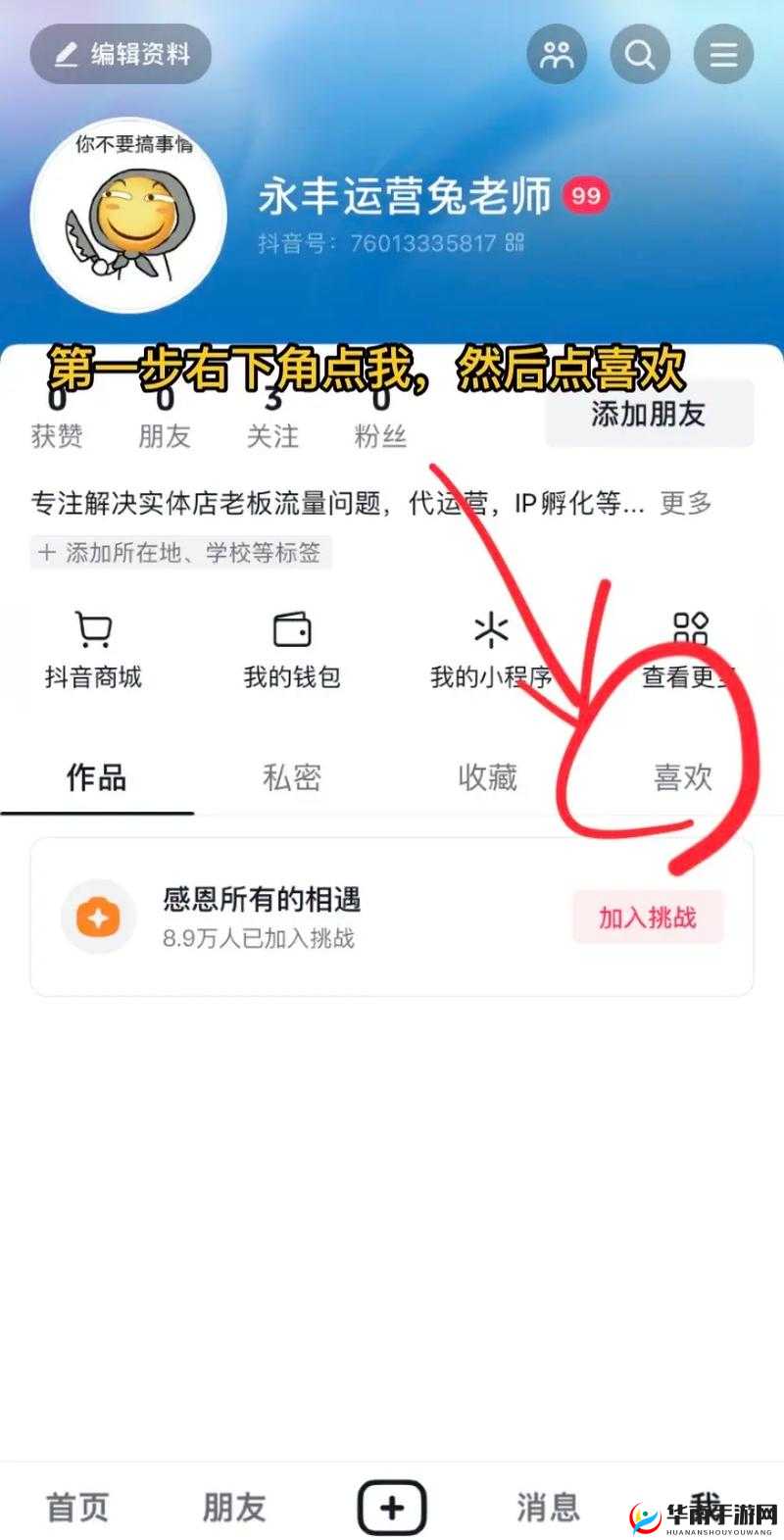The width and height of the screenshot is (784, 1540).
Task: Open My Wallet (我的钱包)
Action: (291, 632)
